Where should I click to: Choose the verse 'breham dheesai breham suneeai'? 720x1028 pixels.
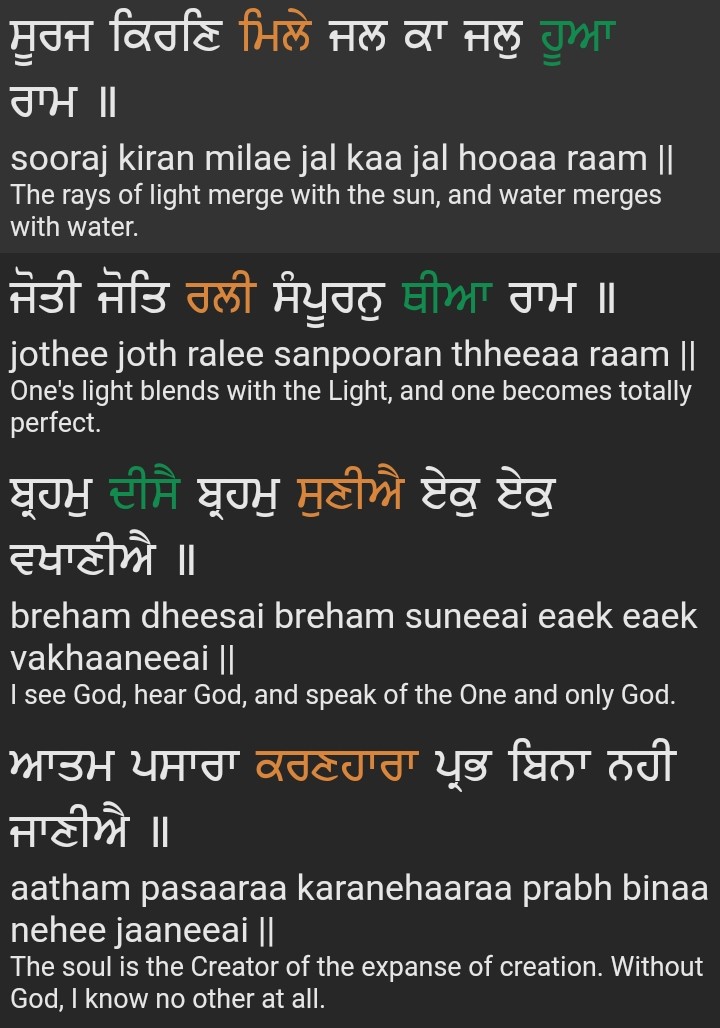(354, 617)
